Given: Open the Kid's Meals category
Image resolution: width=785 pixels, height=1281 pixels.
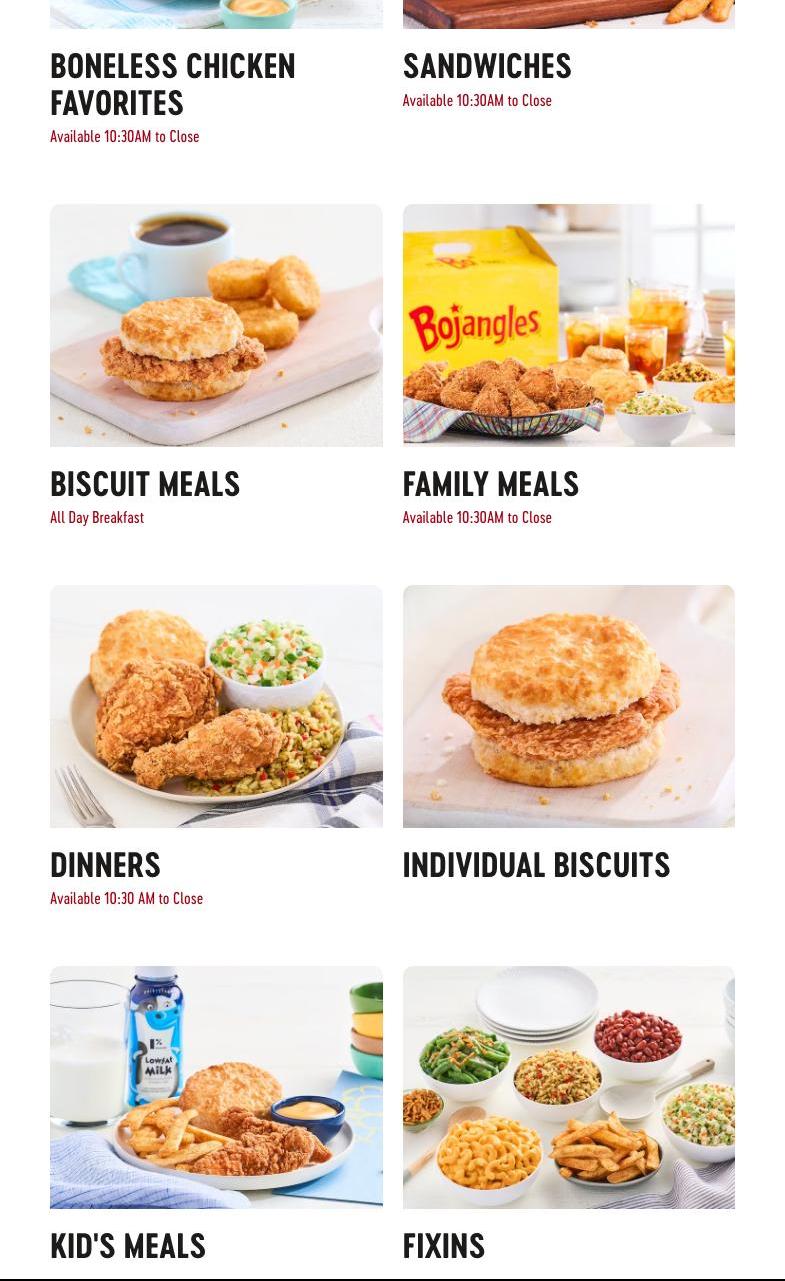Looking at the screenshot, I should click(127, 1246).
